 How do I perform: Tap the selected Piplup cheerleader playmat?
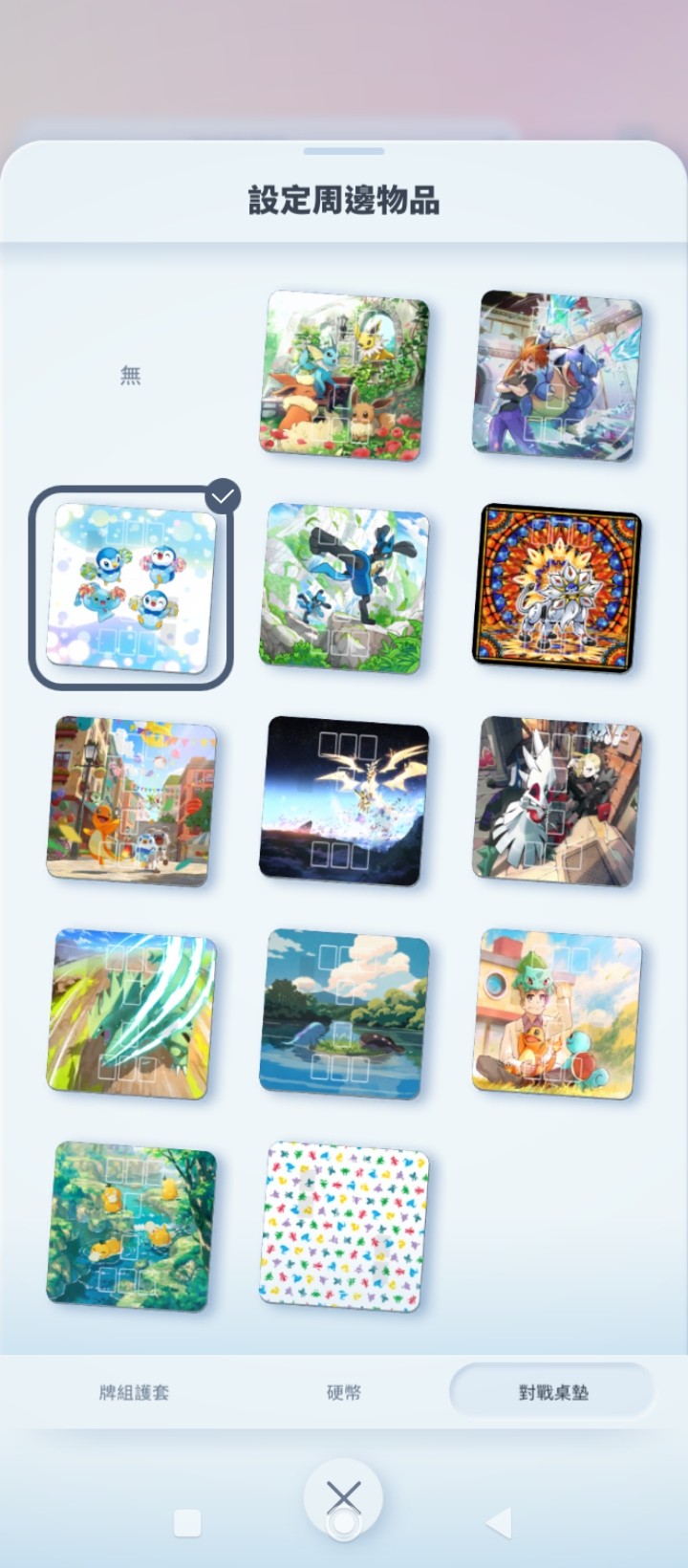click(131, 588)
